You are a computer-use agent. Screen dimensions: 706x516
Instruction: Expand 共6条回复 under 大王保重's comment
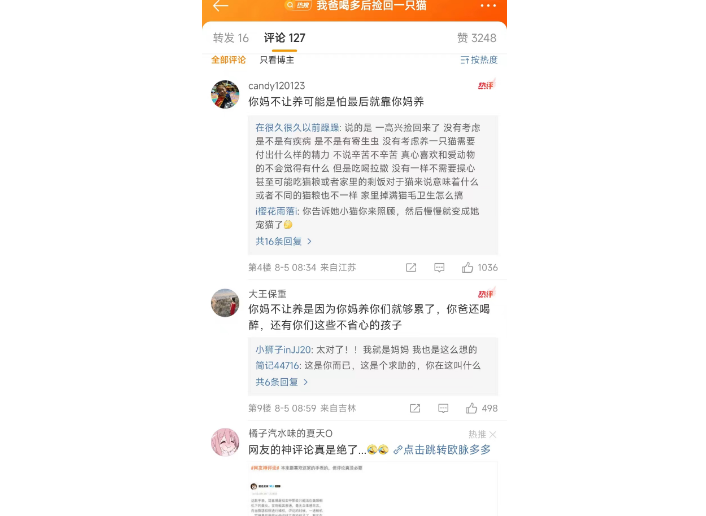(x=282, y=382)
